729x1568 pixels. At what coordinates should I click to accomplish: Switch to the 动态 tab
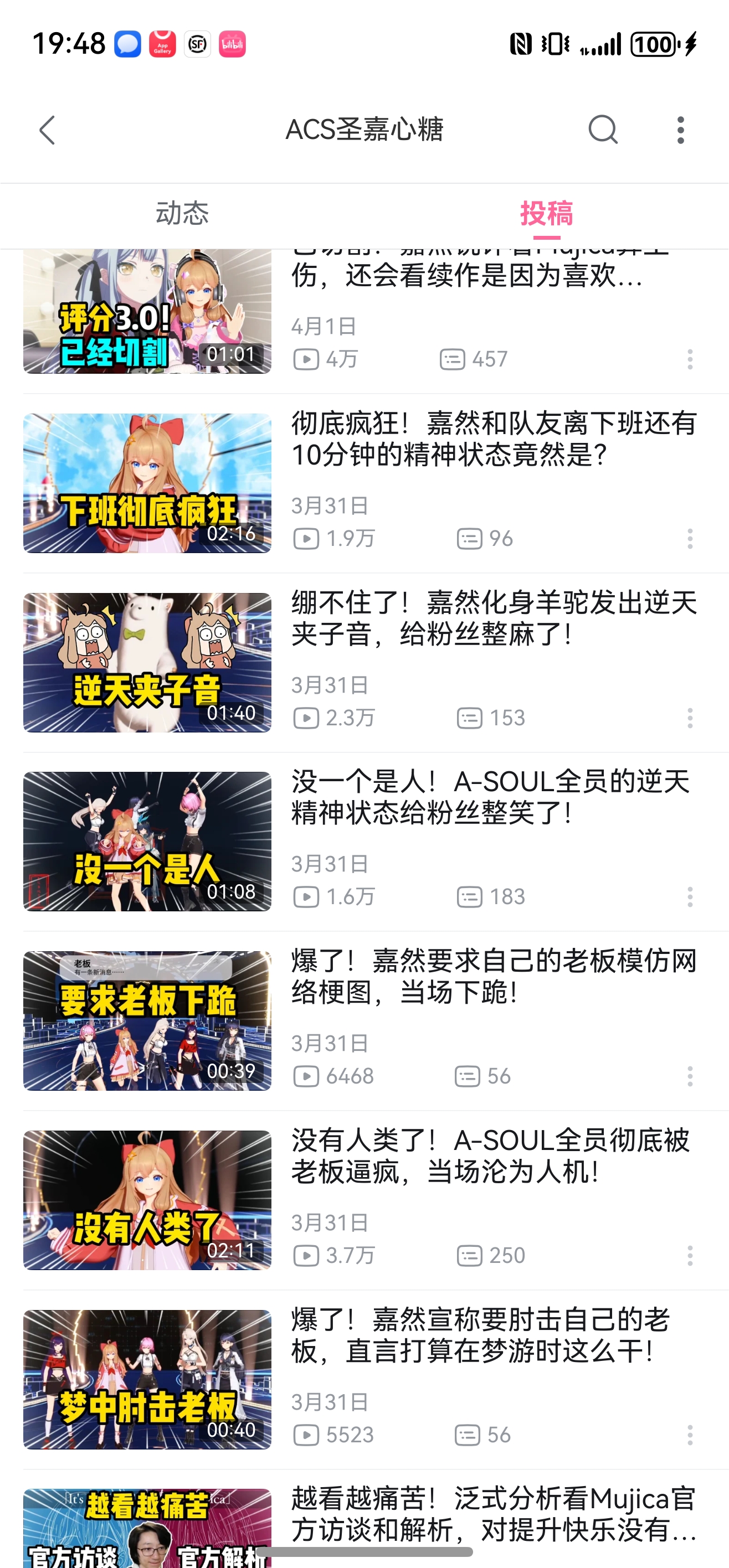[x=182, y=214]
